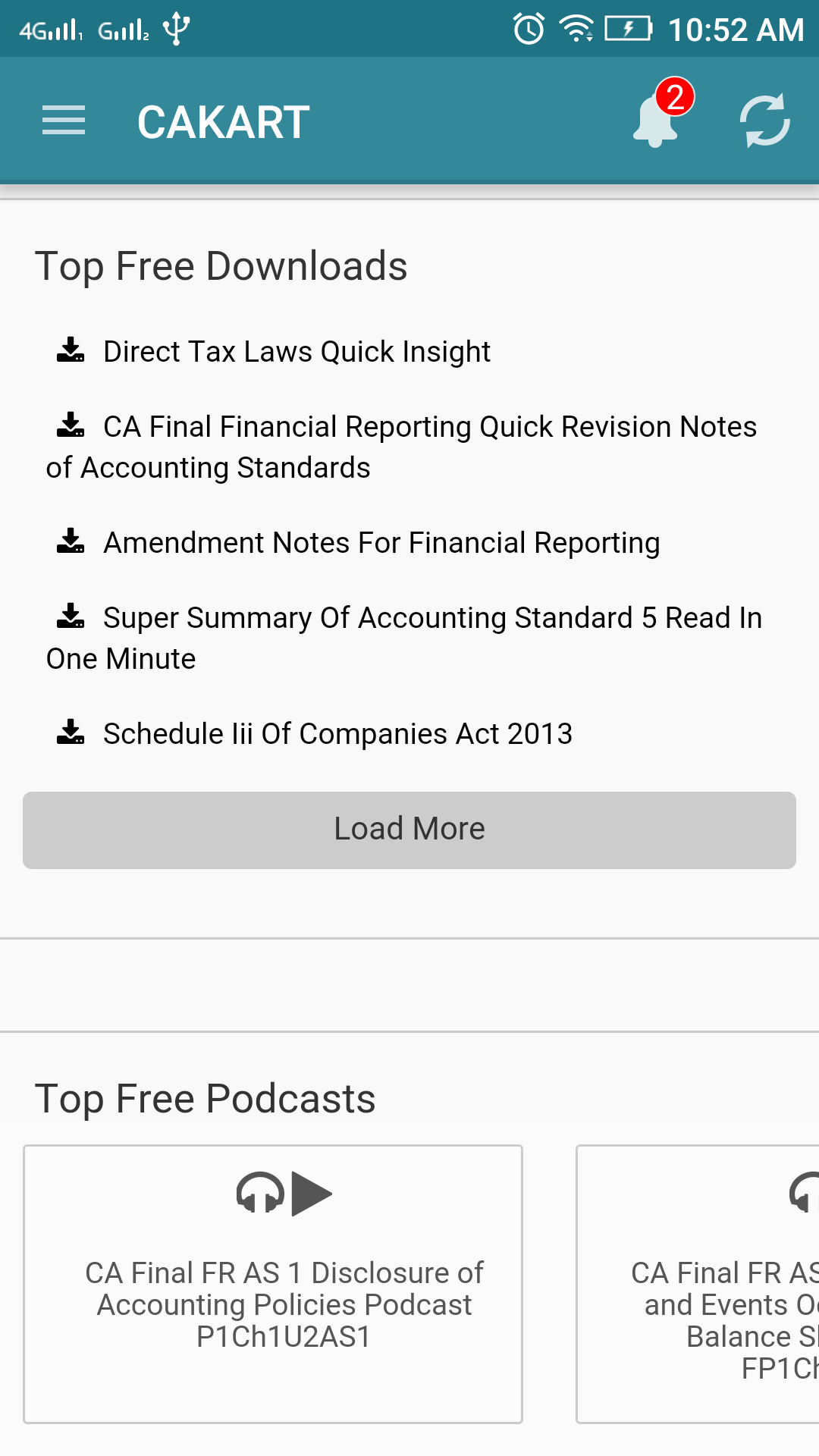This screenshot has height=1456, width=819.
Task: Refresh the page content
Action: [x=764, y=121]
